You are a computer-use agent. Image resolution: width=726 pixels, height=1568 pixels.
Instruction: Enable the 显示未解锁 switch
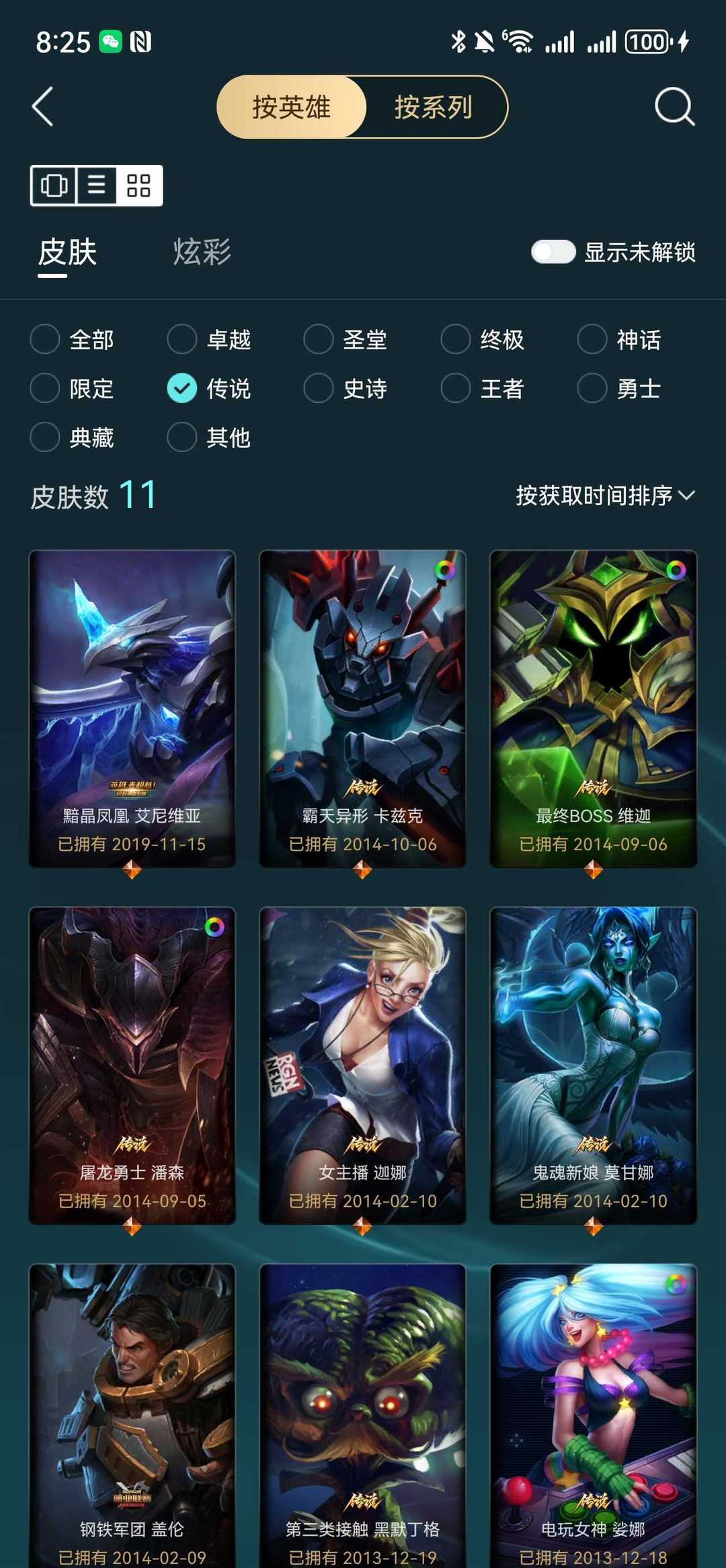point(554,252)
